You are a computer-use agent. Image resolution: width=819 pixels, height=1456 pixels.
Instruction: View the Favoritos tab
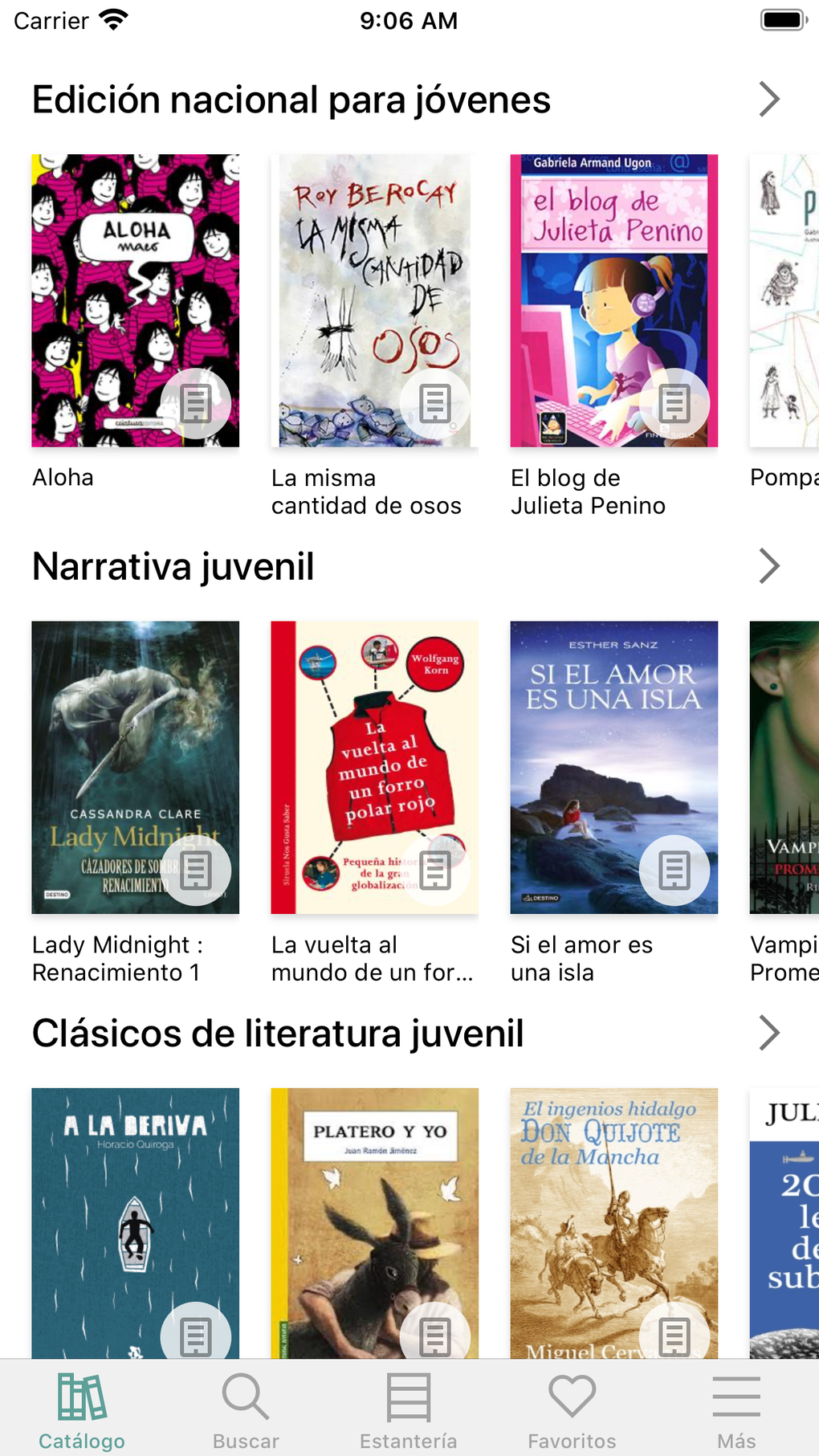572,1410
